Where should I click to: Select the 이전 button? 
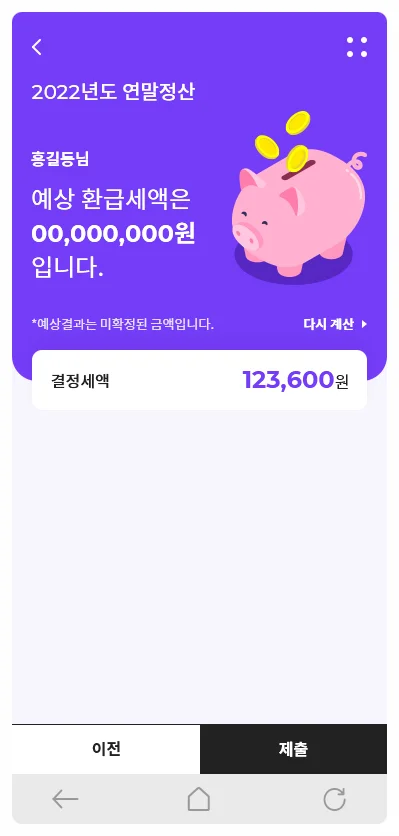(x=106, y=749)
